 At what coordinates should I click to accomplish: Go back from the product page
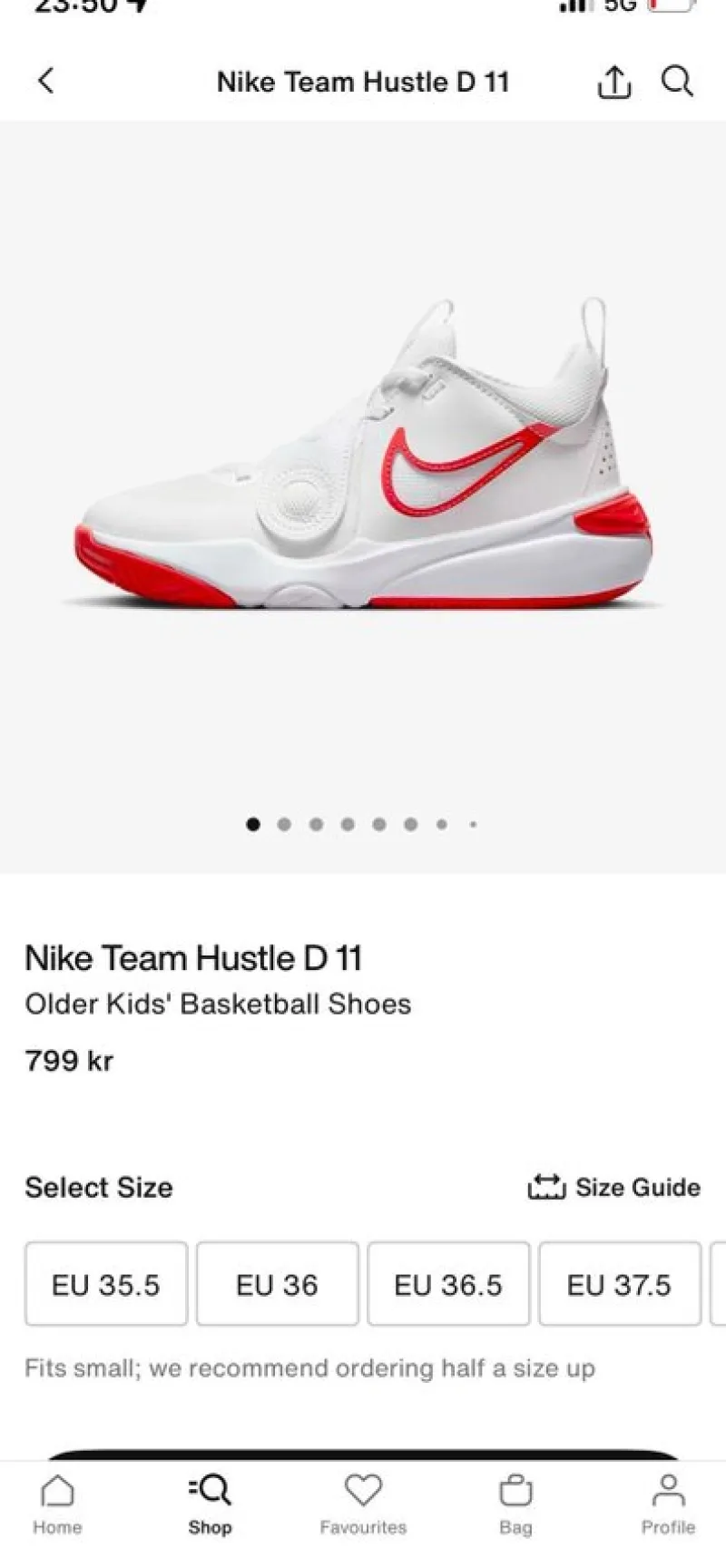tap(46, 81)
